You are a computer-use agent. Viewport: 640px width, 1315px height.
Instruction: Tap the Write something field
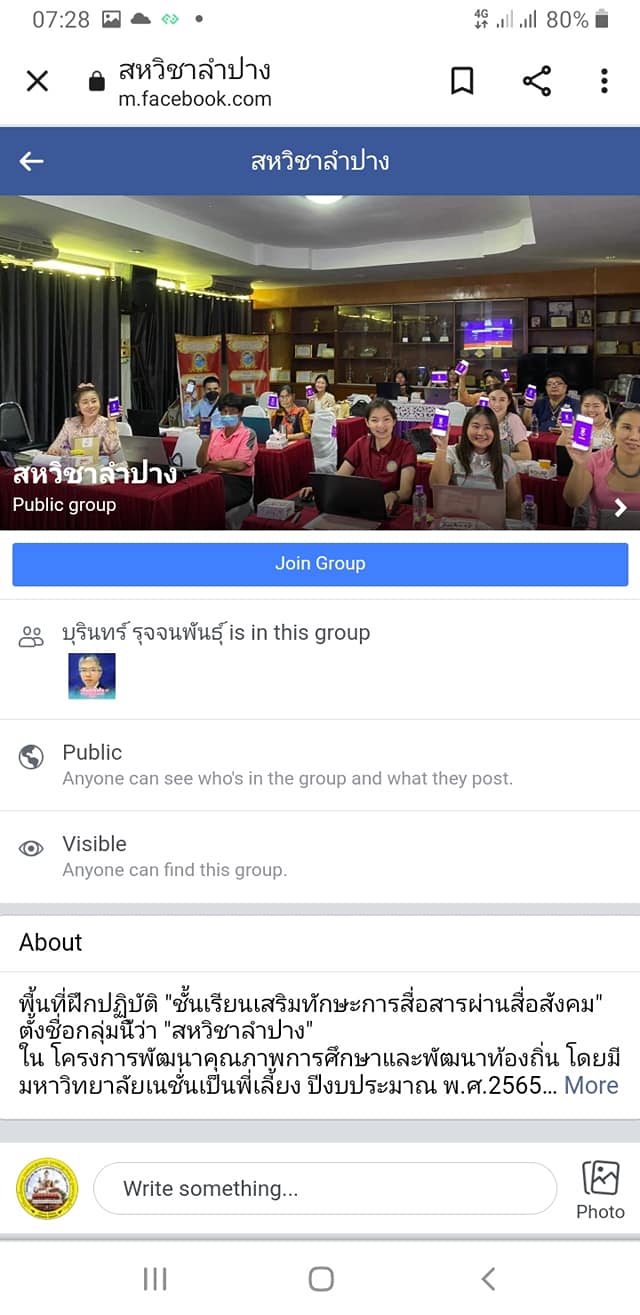325,1188
